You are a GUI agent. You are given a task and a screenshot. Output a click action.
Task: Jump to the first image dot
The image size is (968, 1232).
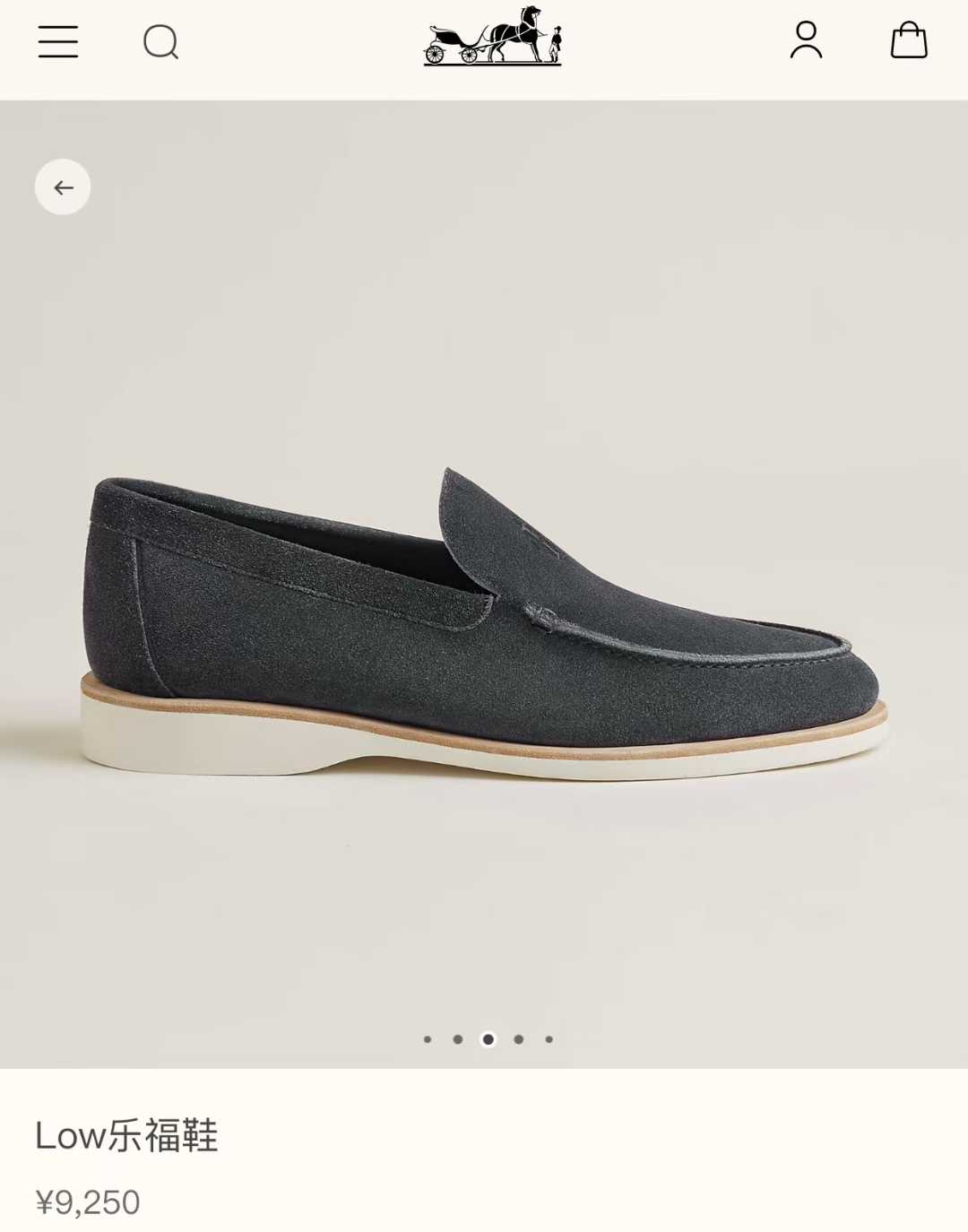point(428,1039)
